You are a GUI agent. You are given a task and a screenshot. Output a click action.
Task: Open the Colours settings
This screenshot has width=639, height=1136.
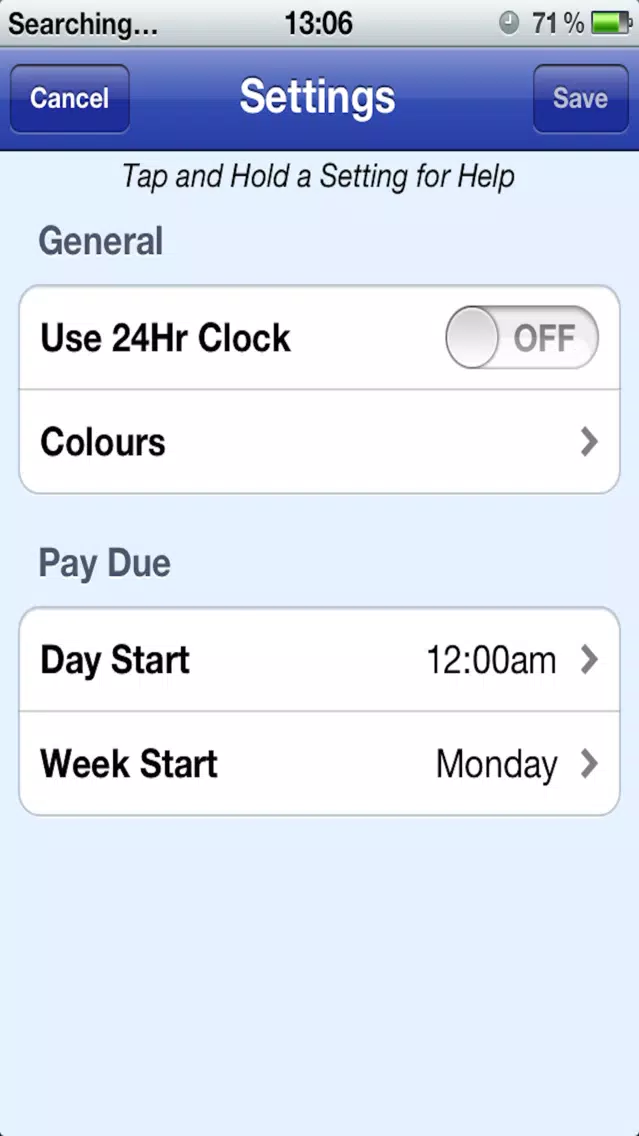[x=319, y=442]
